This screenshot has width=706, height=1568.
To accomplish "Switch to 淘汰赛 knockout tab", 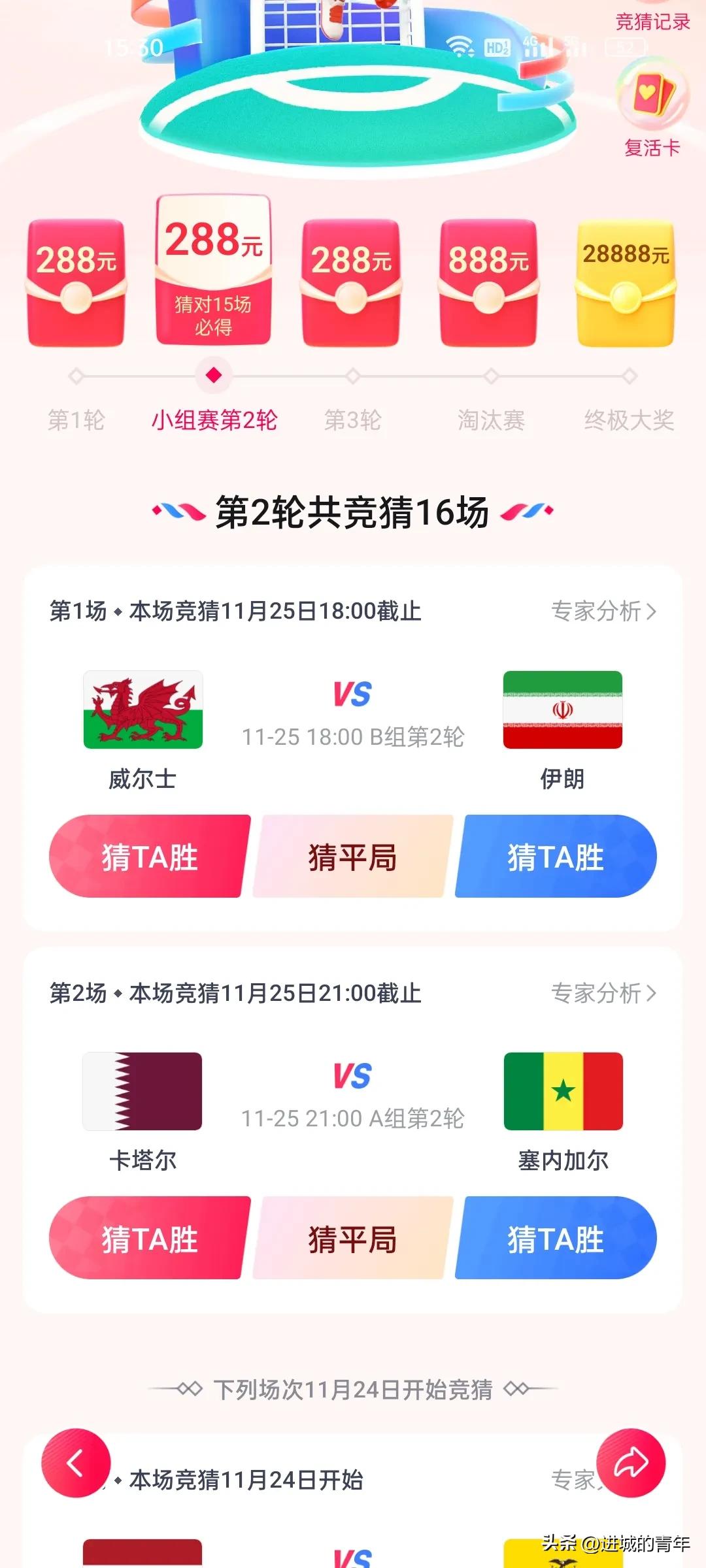I will click(491, 419).
